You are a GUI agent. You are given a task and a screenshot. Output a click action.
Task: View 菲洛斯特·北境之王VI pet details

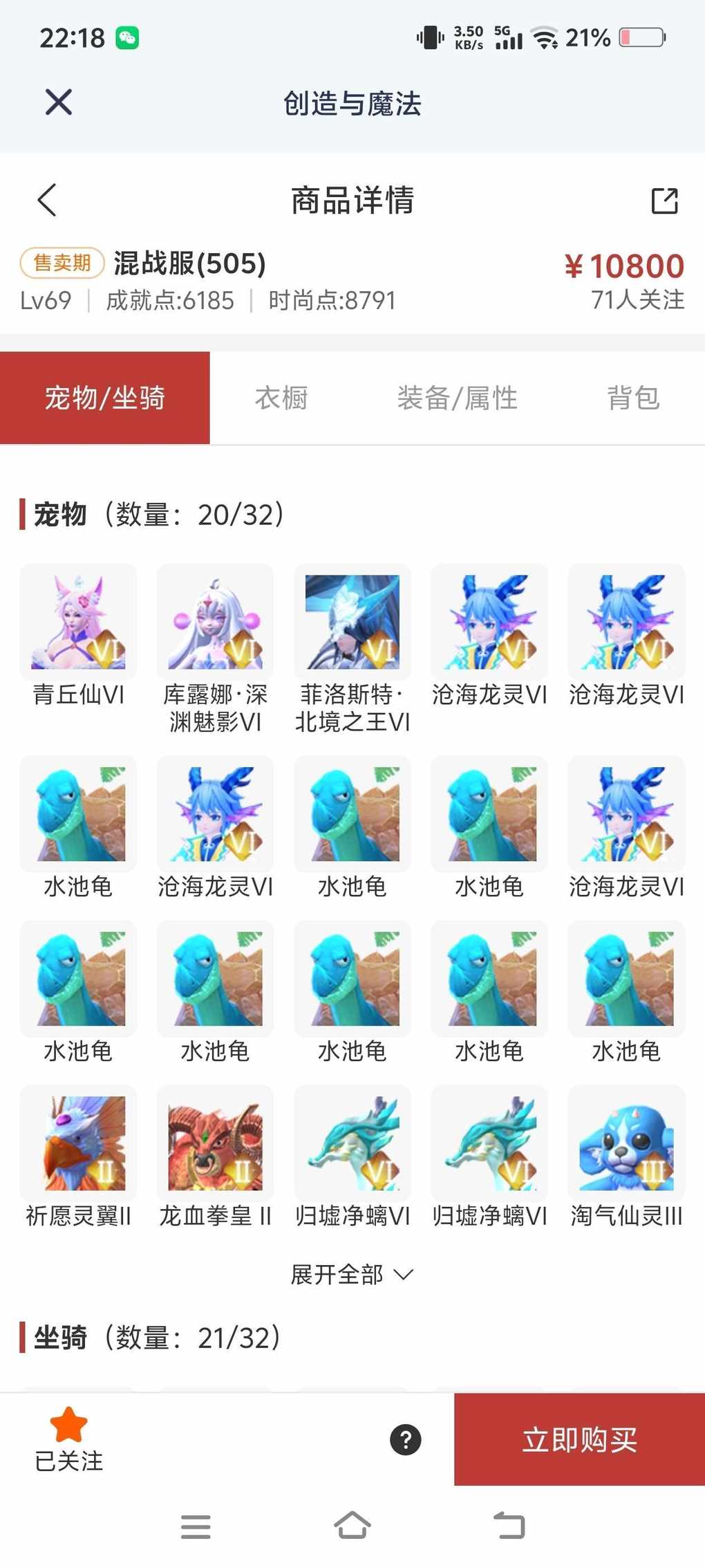point(352,622)
